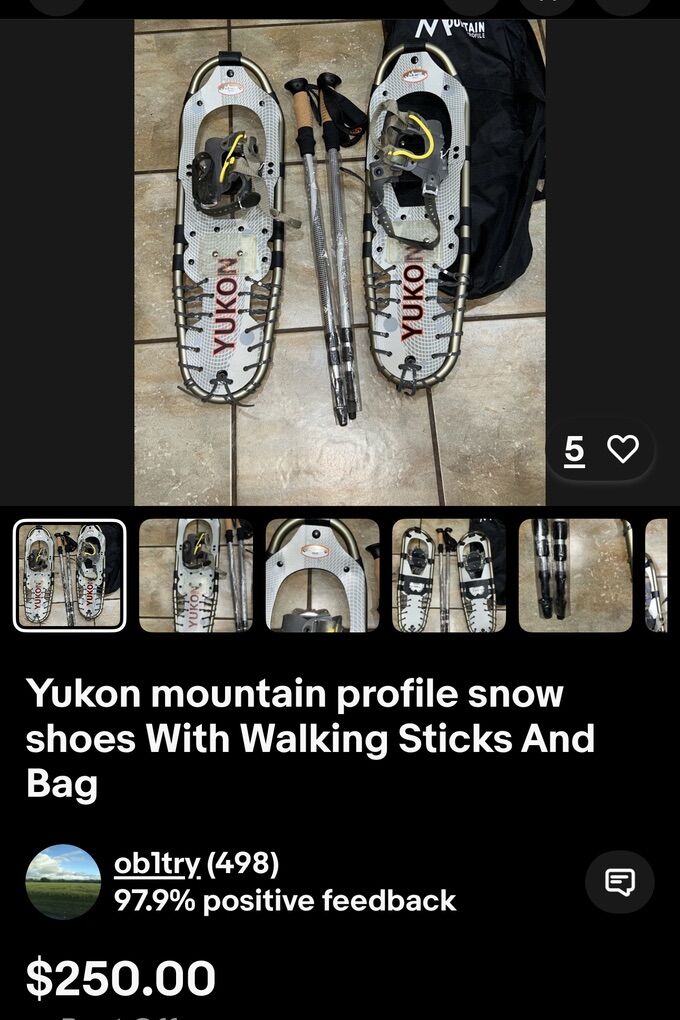Open the main snowshoe product photo
This screenshot has height=1020, width=680.
pos(340,260)
